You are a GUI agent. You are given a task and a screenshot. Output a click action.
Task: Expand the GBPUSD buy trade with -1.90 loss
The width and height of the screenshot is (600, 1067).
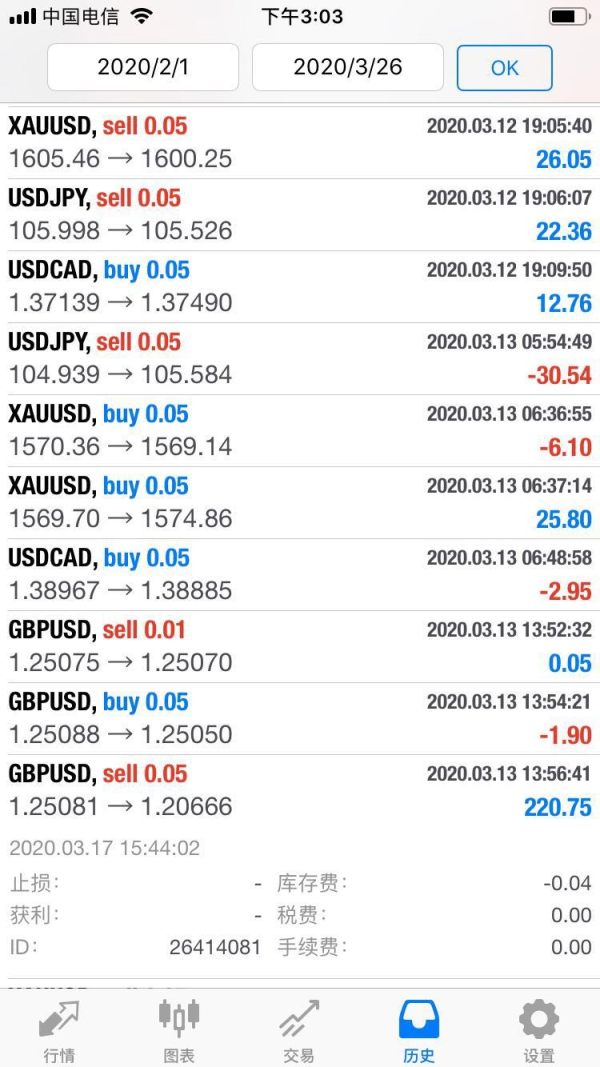pos(300,719)
